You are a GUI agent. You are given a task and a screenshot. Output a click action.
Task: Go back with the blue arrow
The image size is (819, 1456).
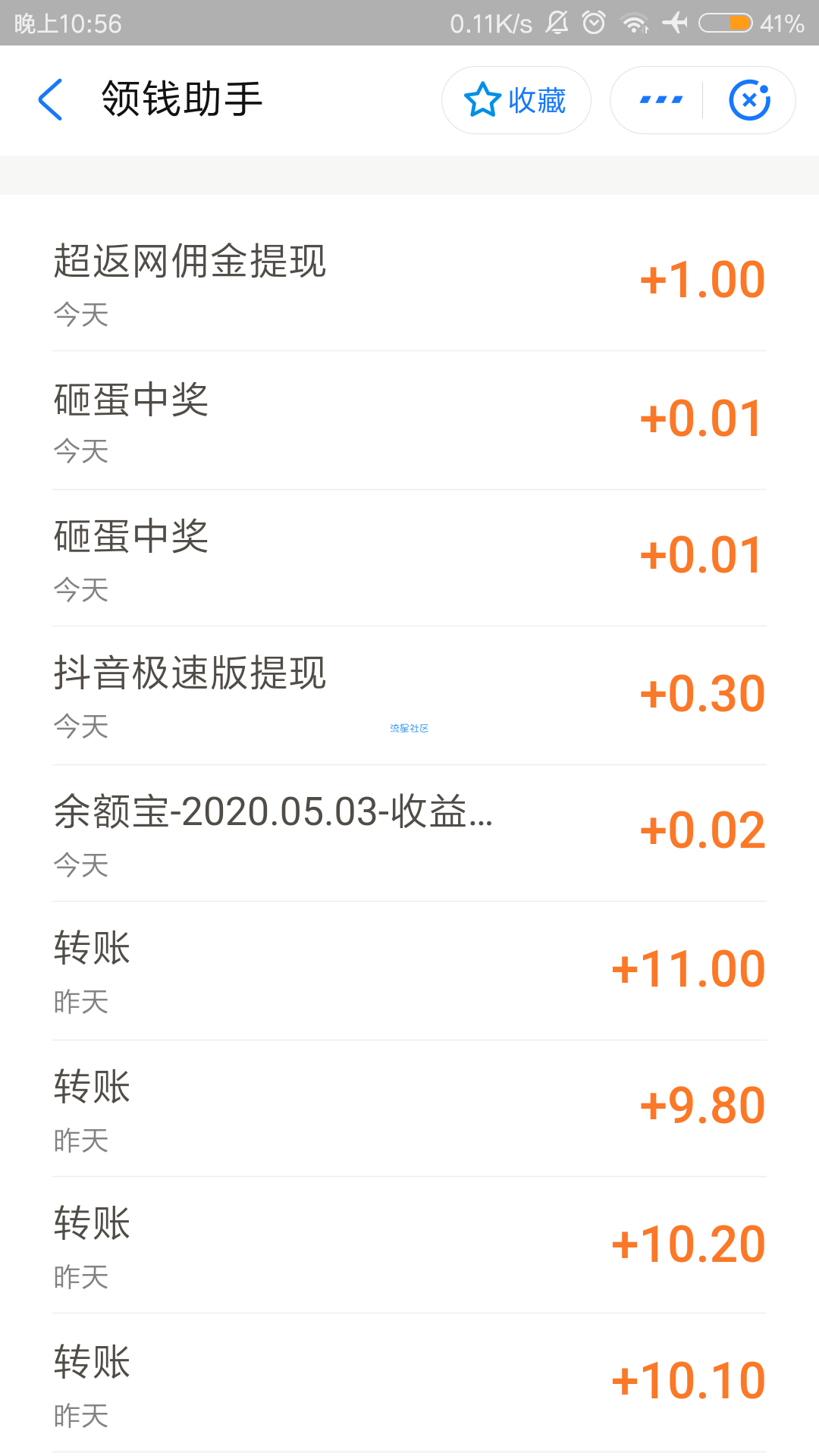click(x=50, y=99)
